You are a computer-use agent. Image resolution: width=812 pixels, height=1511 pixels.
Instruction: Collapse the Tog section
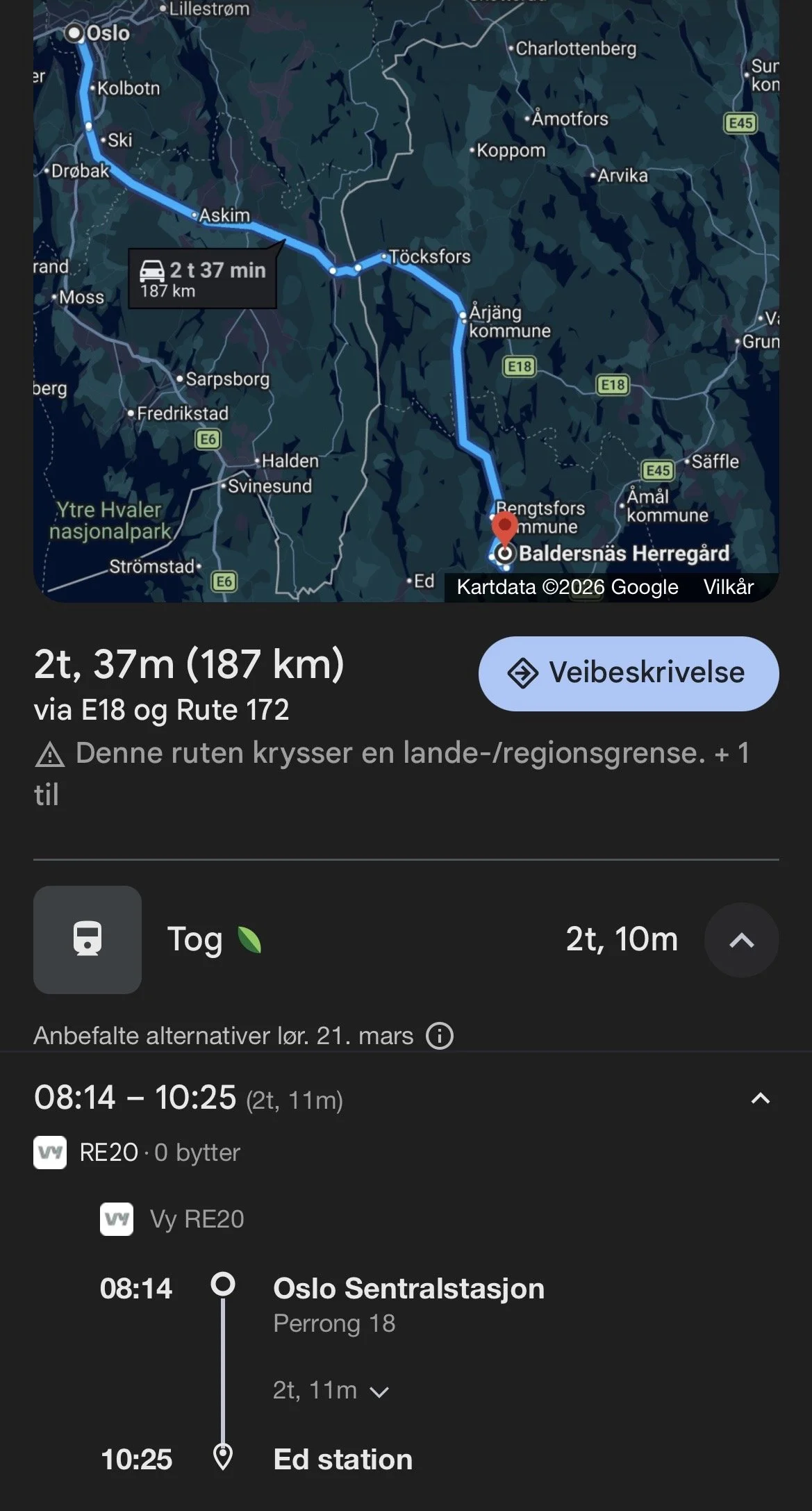pyautogui.click(x=741, y=940)
